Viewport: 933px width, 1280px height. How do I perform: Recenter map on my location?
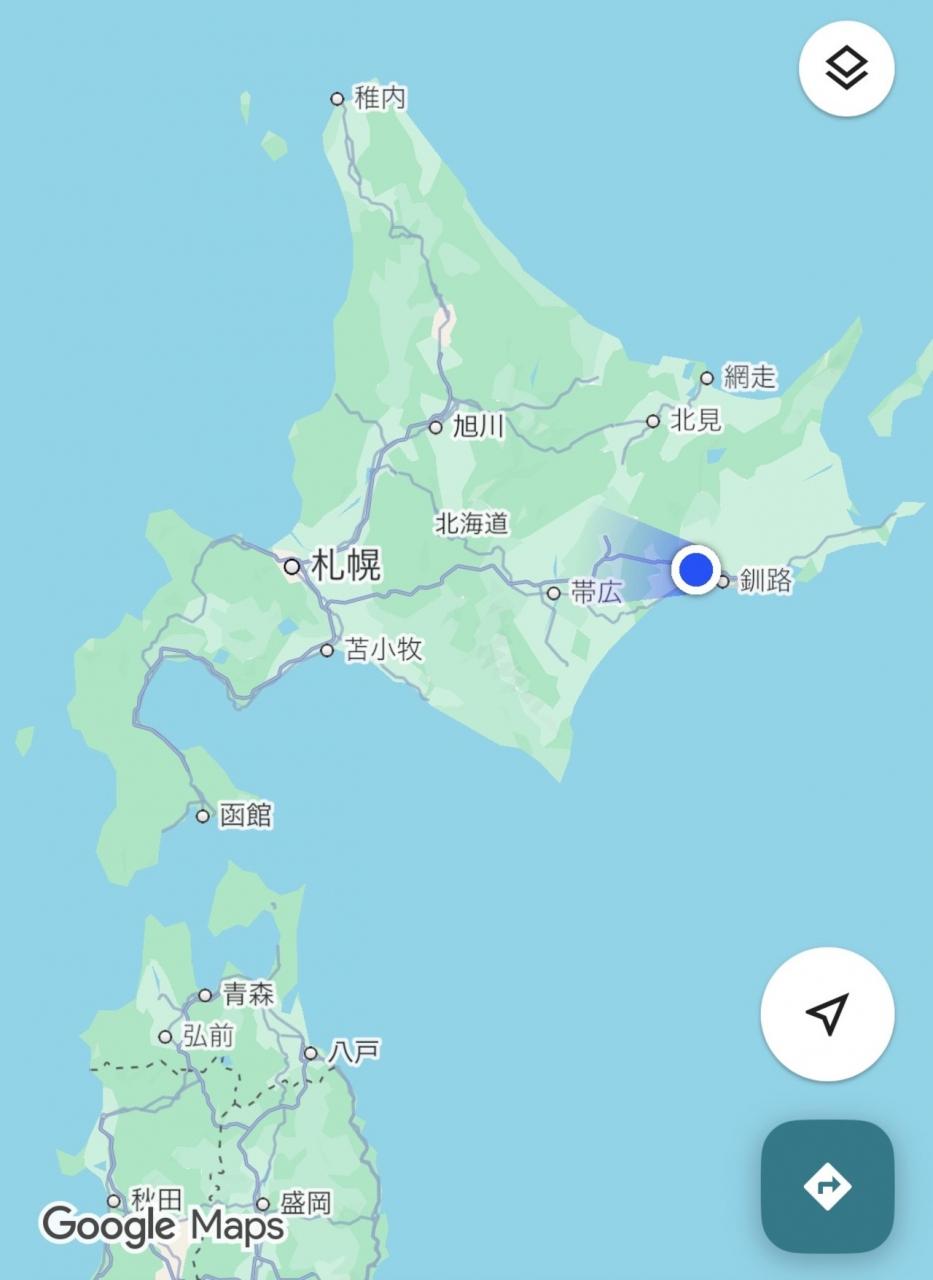[x=827, y=1014]
